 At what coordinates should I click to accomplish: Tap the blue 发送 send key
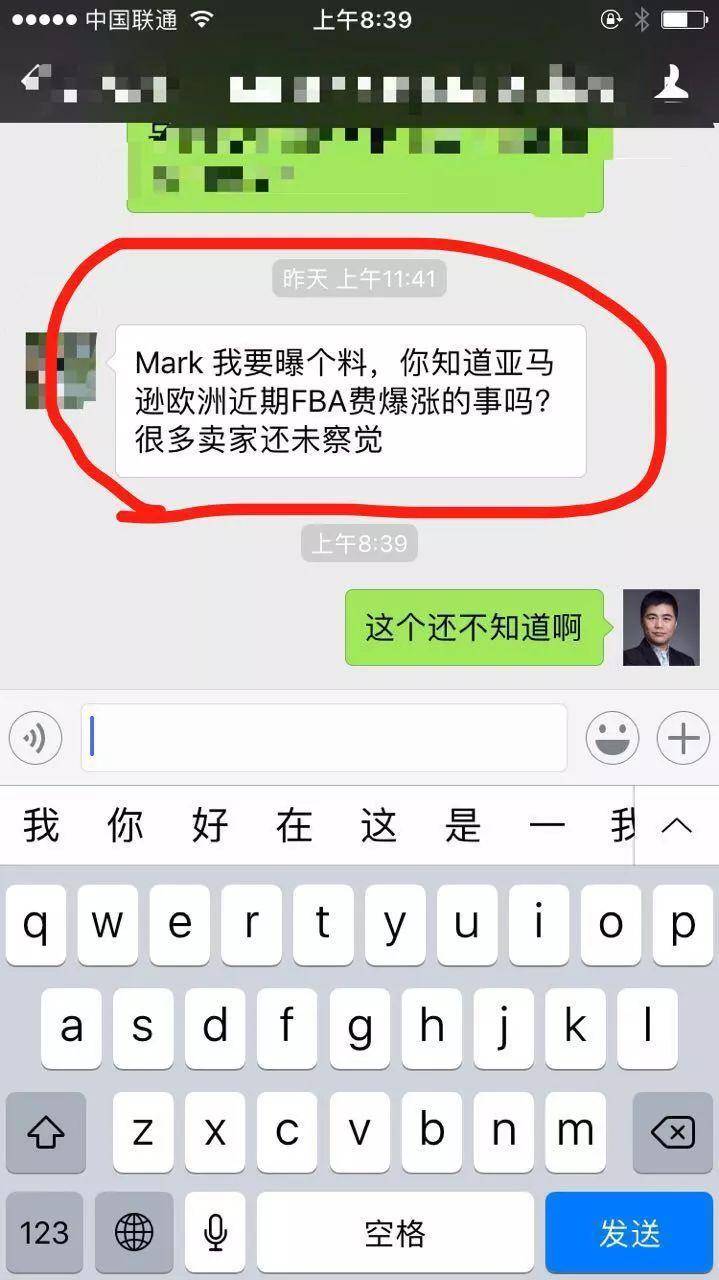629,1232
